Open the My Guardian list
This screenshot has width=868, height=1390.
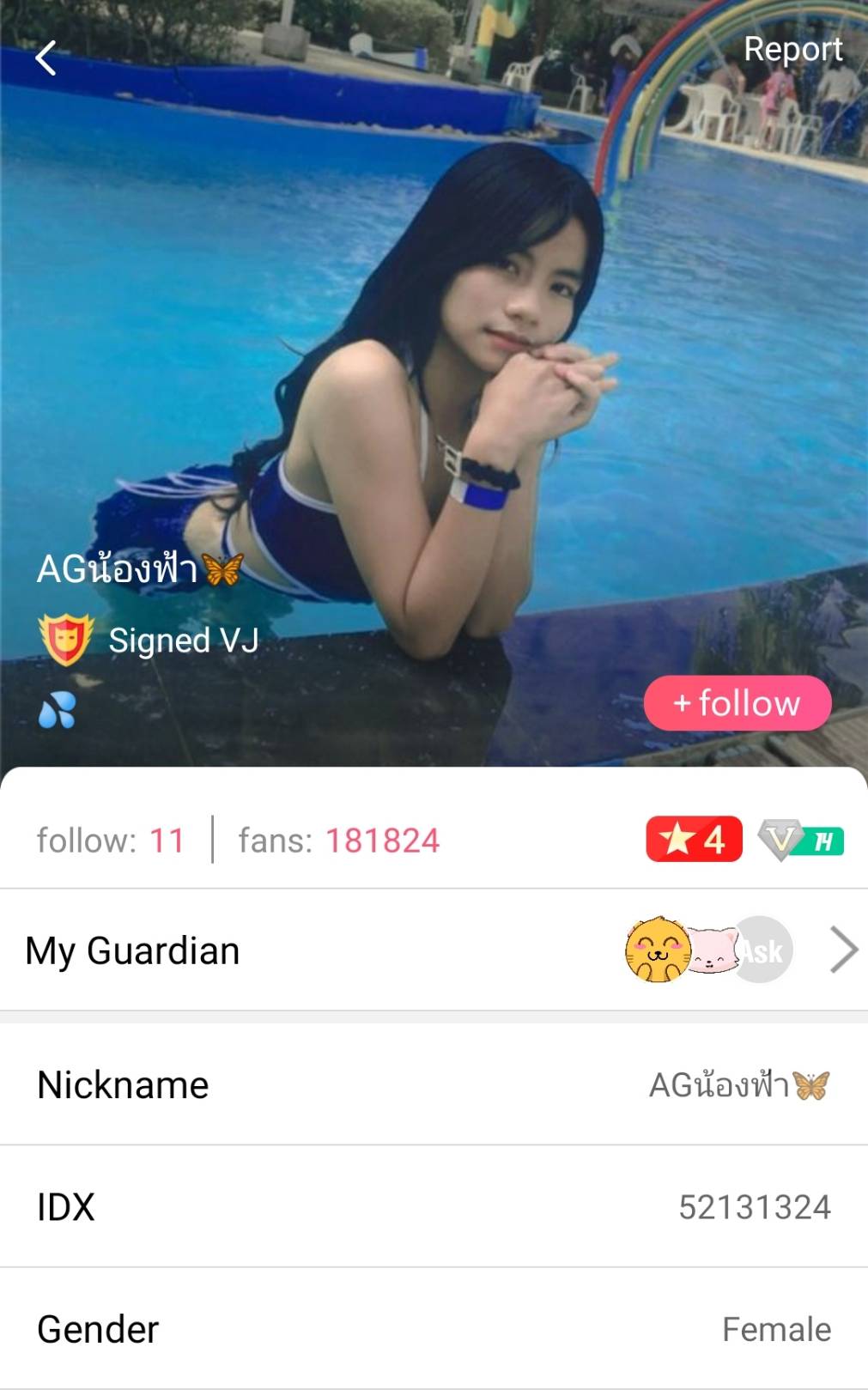pos(433,950)
